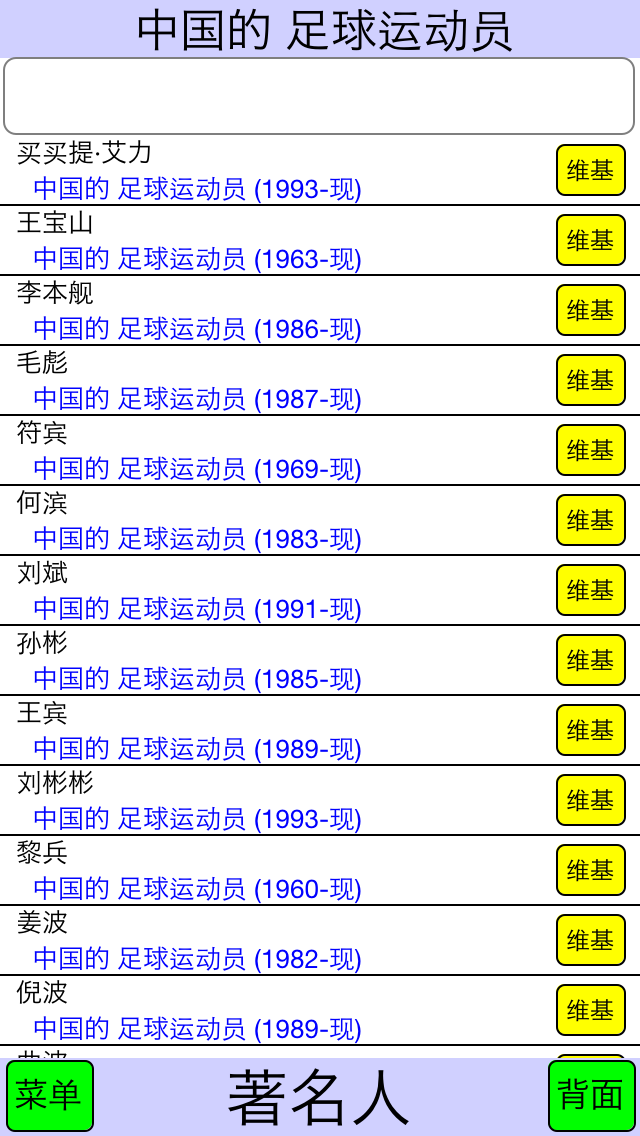Tap the green 背面 button
The image size is (640, 1136).
[591, 1095]
